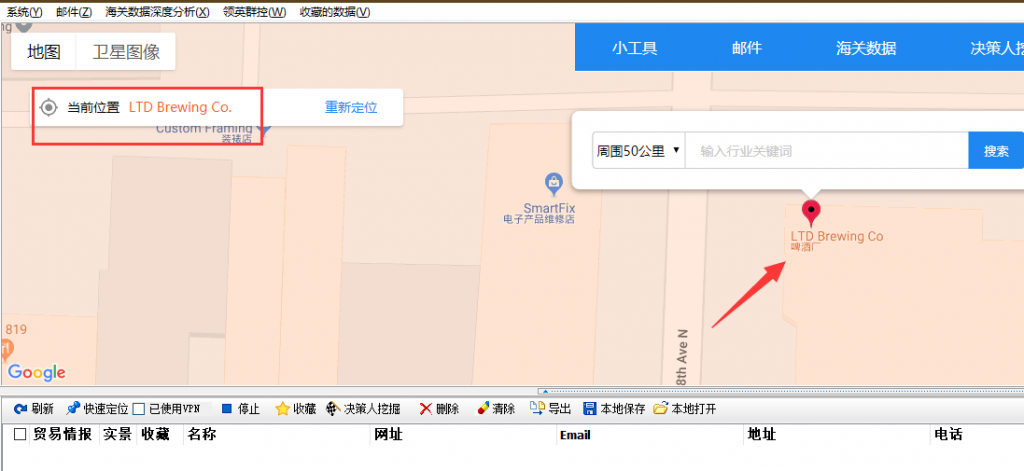Select the 海关数据 tab
The width and height of the screenshot is (1024, 471).
click(x=865, y=48)
